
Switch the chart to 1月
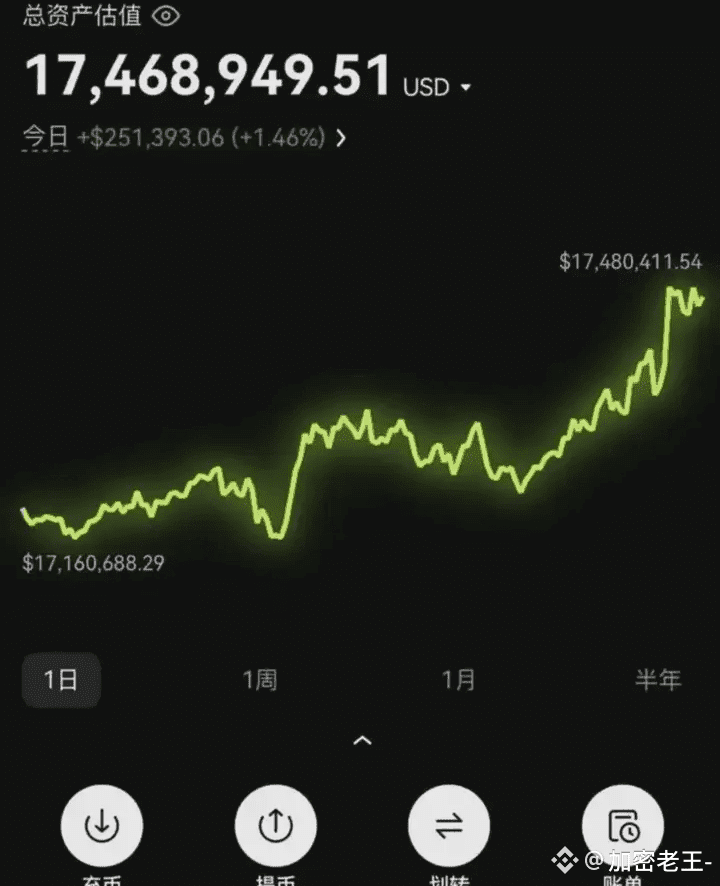459,680
